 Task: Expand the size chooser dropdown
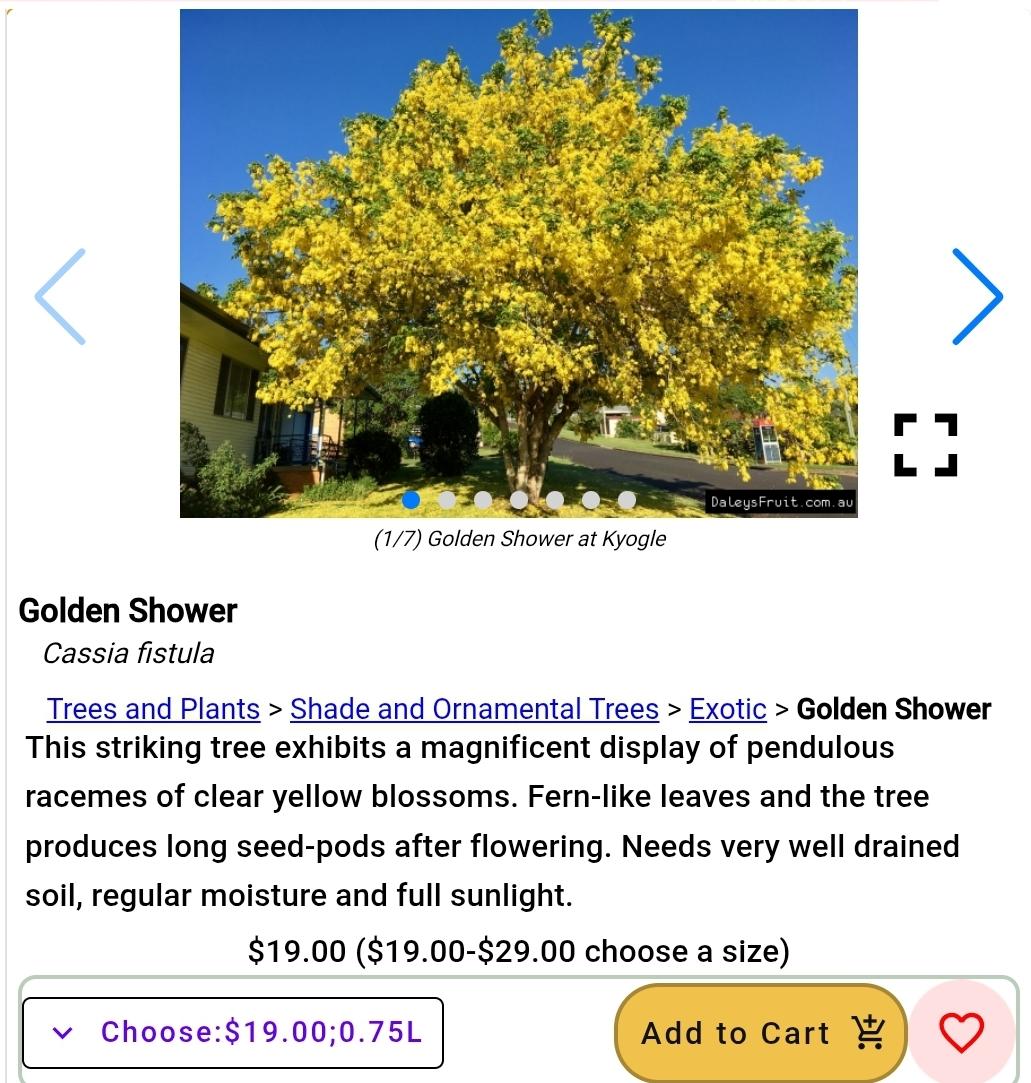pyautogui.click(x=232, y=1032)
